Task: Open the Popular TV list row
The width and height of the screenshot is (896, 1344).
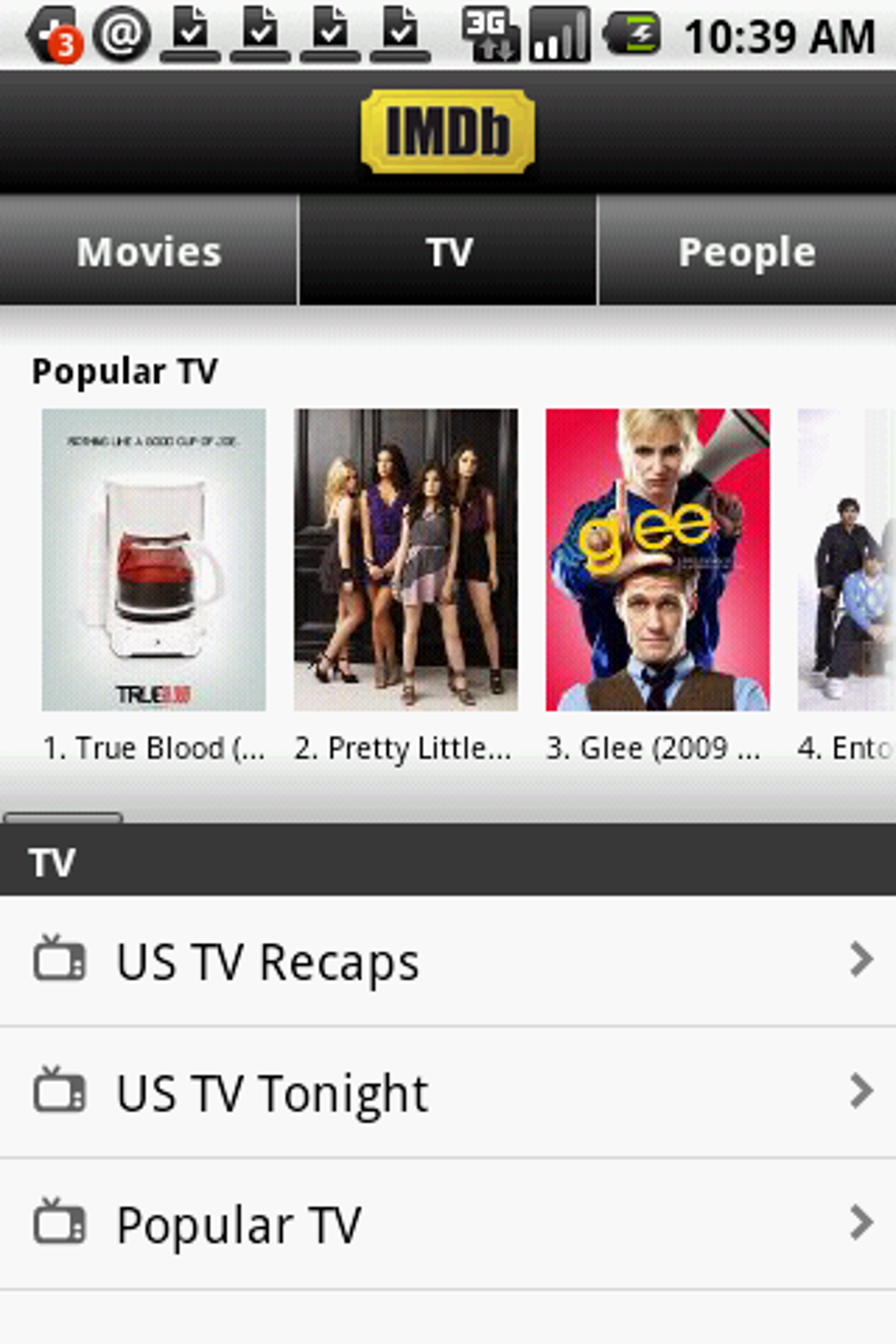Action: (448, 1224)
